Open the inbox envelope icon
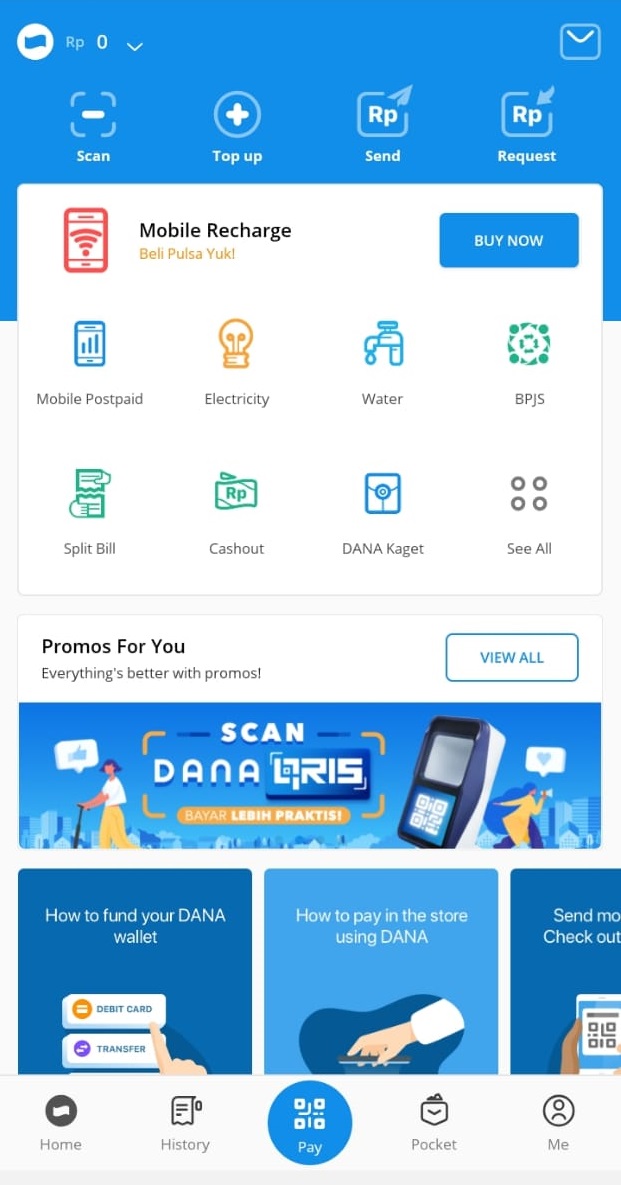The height and width of the screenshot is (1185, 621). pos(579,42)
